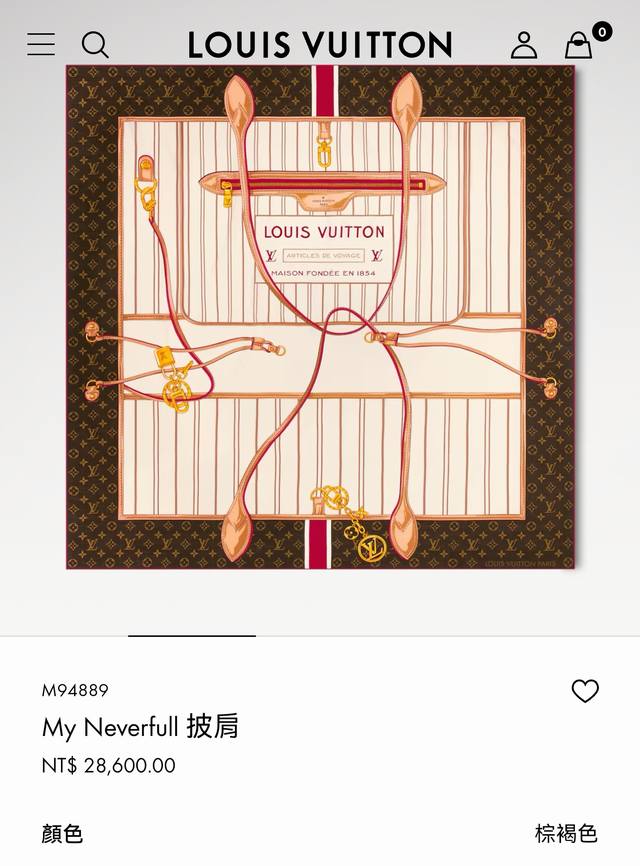
Task: Select the 棕褐色 color option
Action: (566, 832)
